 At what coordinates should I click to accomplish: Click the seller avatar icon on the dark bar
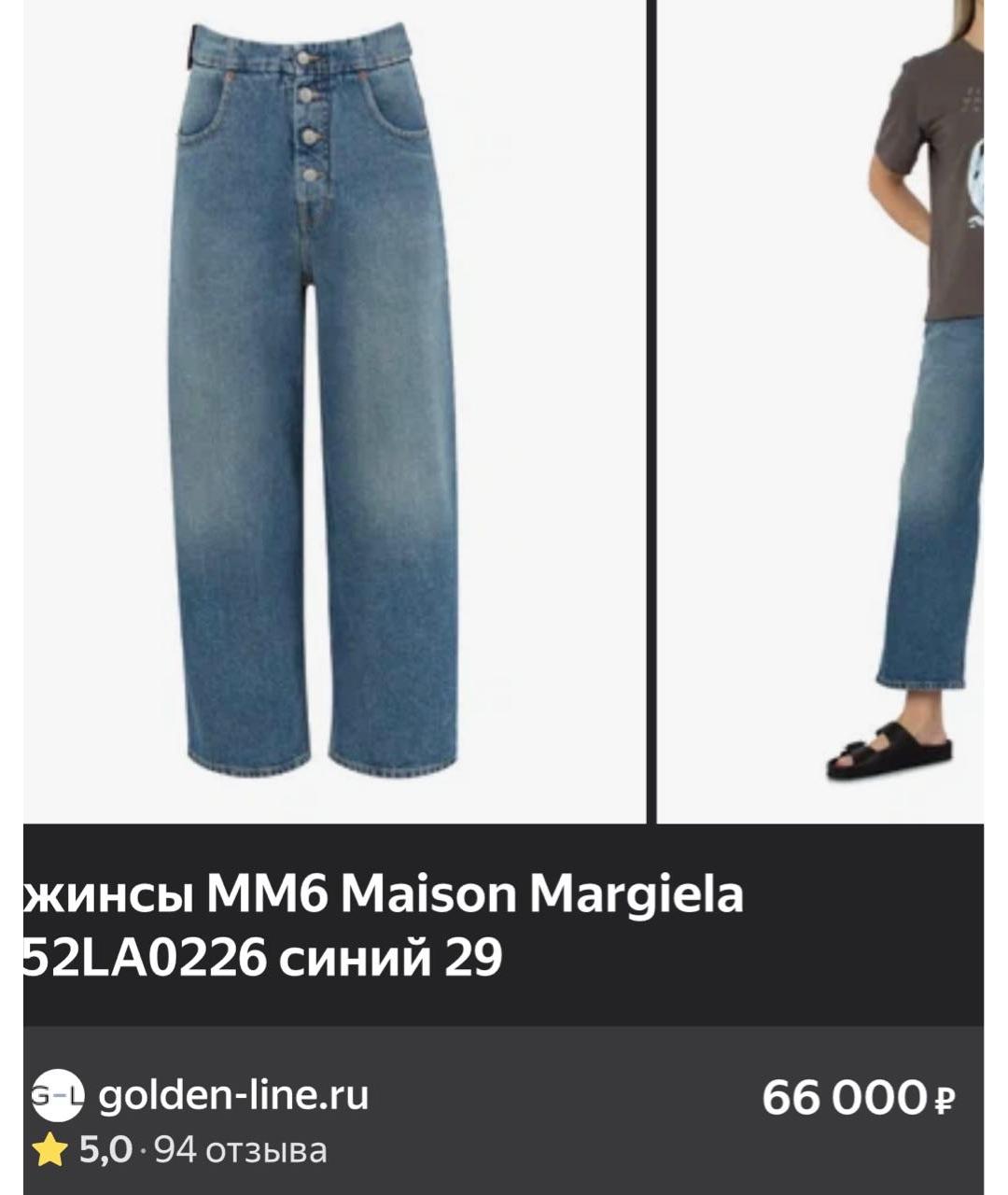tap(58, 1094)
